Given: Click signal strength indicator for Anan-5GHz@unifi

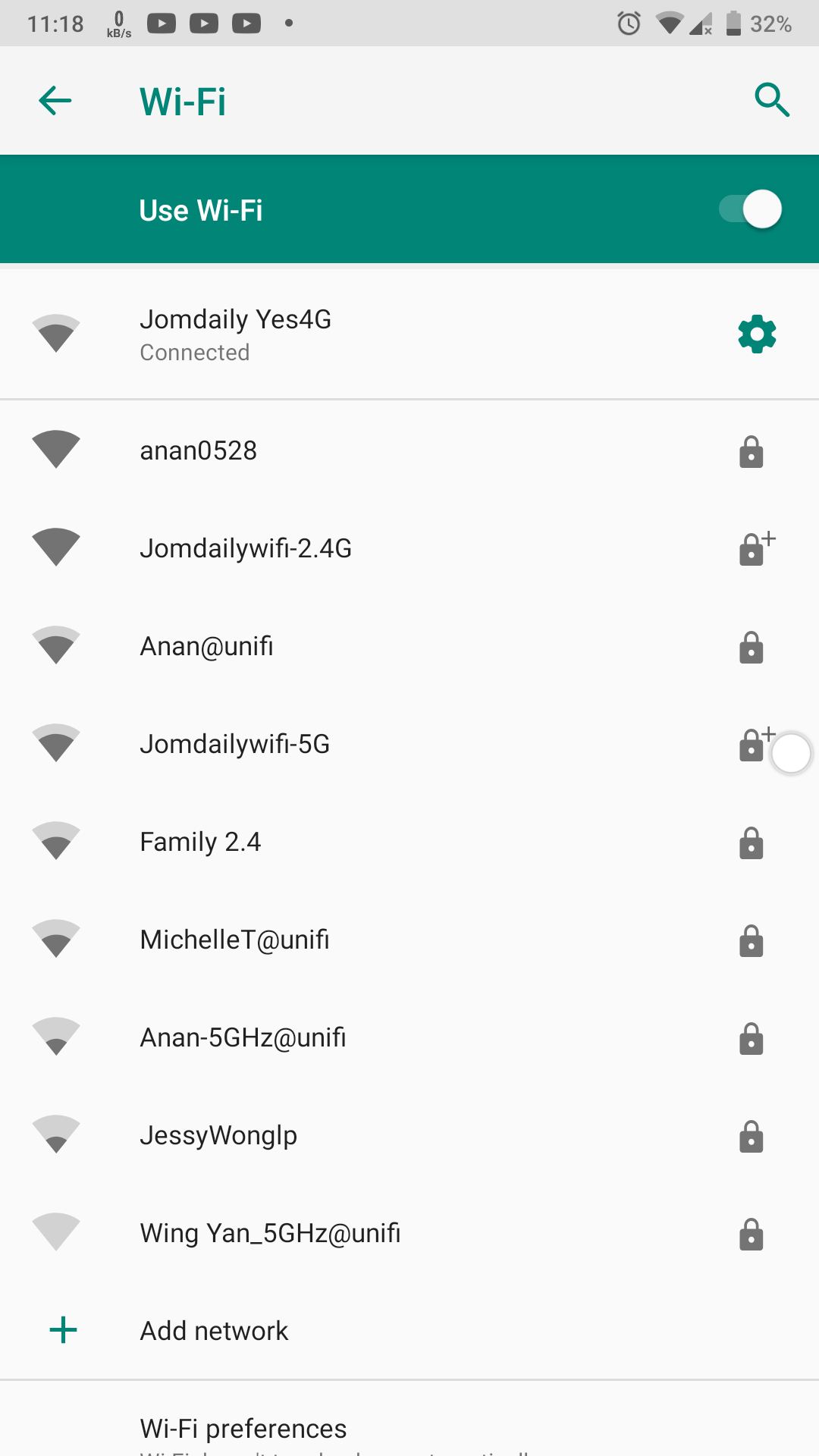Looking at the screenshot, I should pos(55,1037).
